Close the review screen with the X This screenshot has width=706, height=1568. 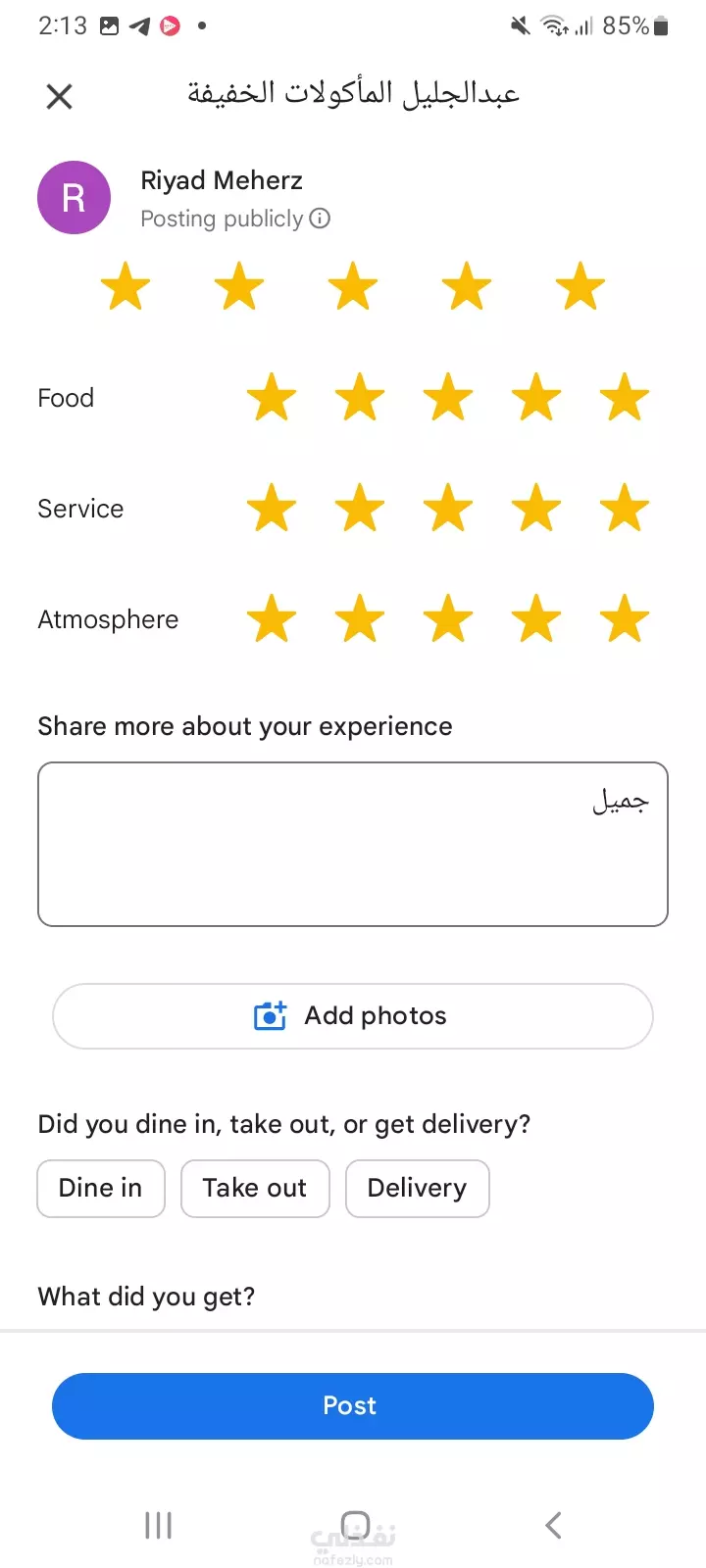coord(60,96)
